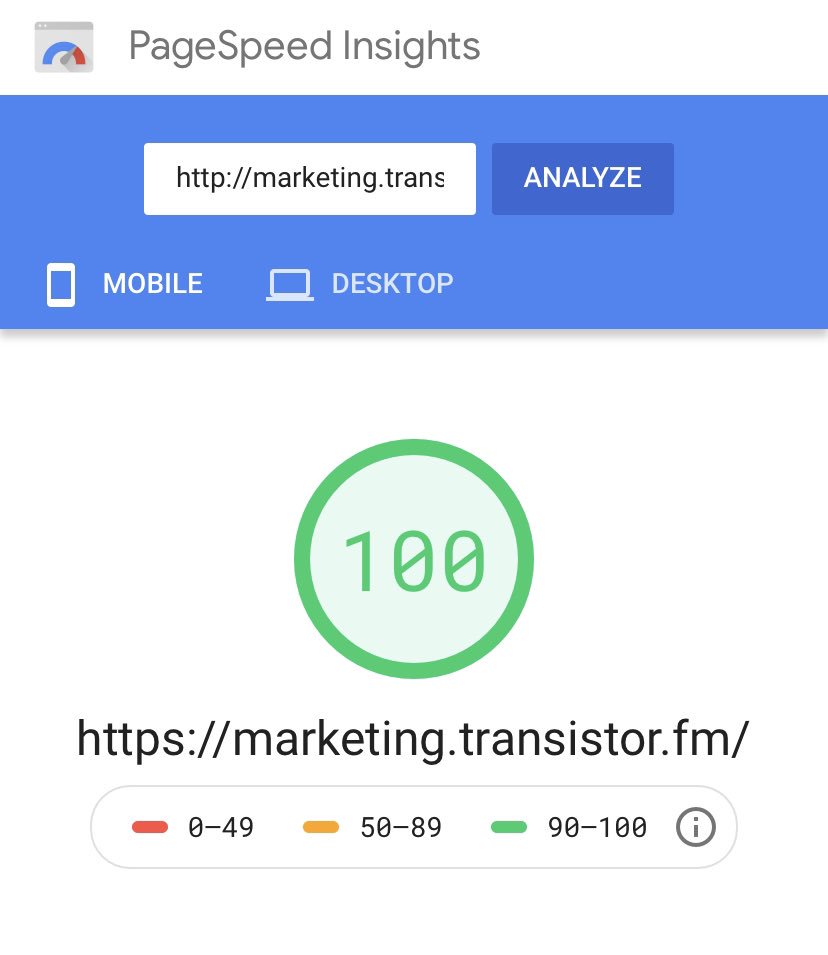Viewport: 828px width, 955px height.
Task: Tap the ANALYZE button
Action: 582,179
